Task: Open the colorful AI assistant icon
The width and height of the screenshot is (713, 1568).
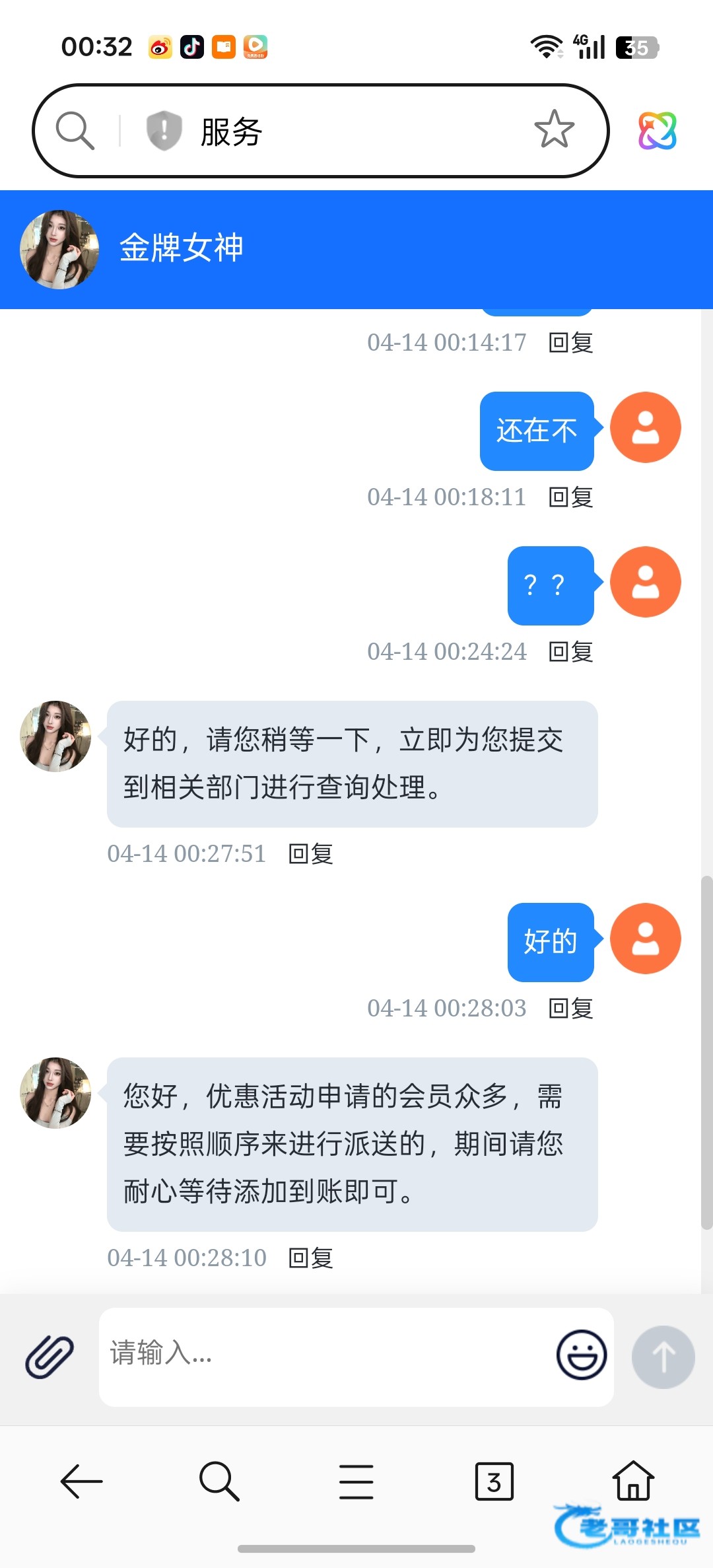Action: pos(657,130)
